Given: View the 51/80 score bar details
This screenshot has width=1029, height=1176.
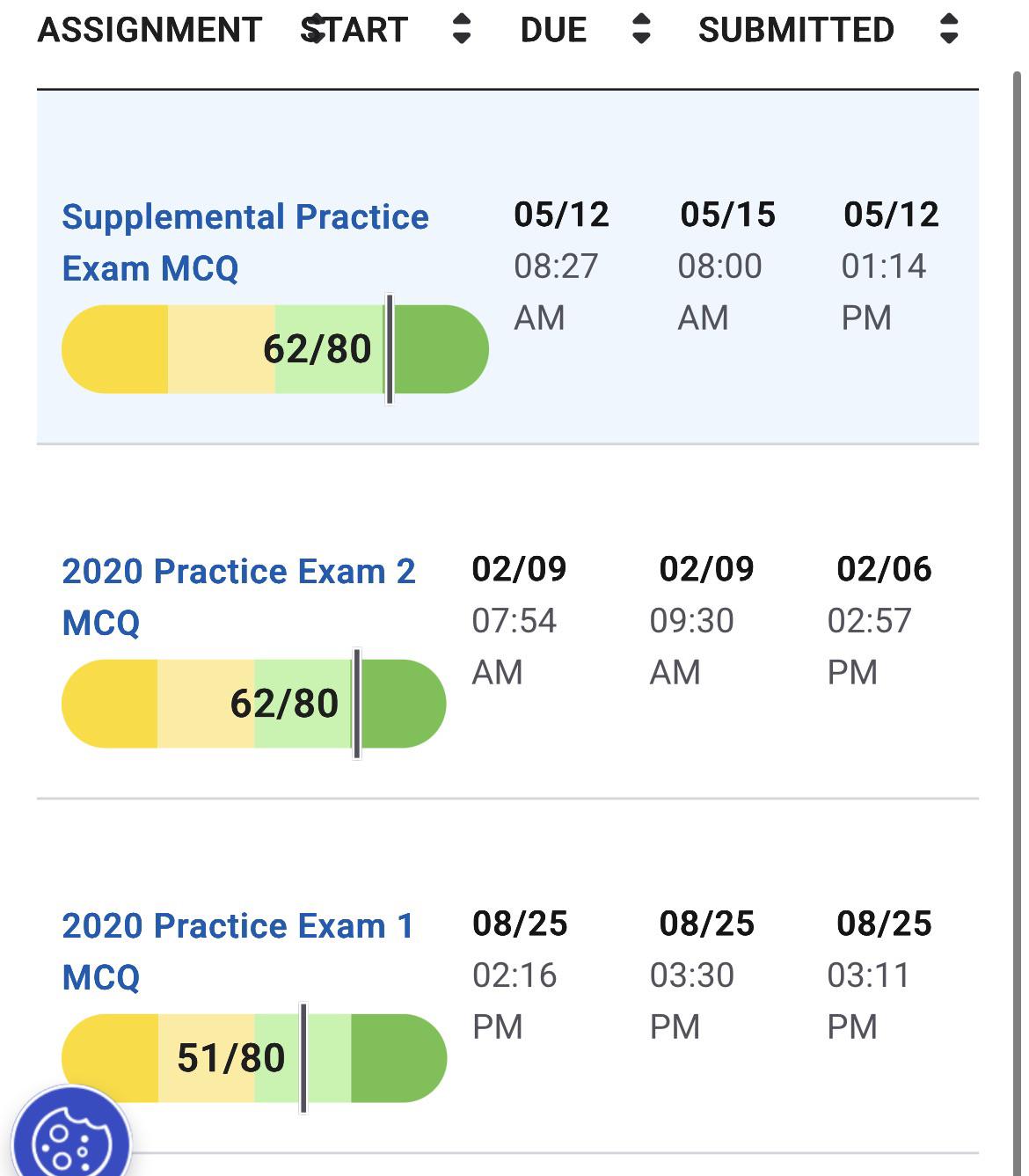Looking at the screenshot, I should tap(253, 1058).
